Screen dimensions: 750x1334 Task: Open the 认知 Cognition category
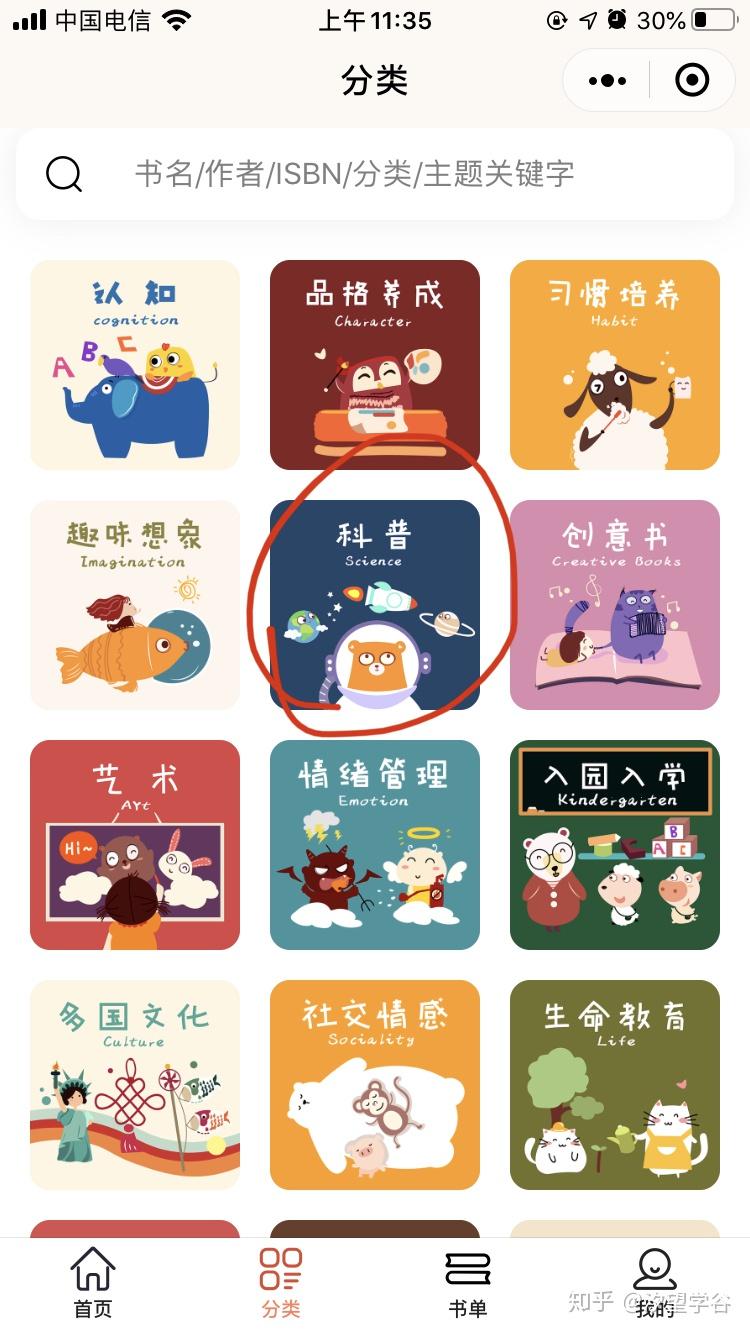[135, 365]
